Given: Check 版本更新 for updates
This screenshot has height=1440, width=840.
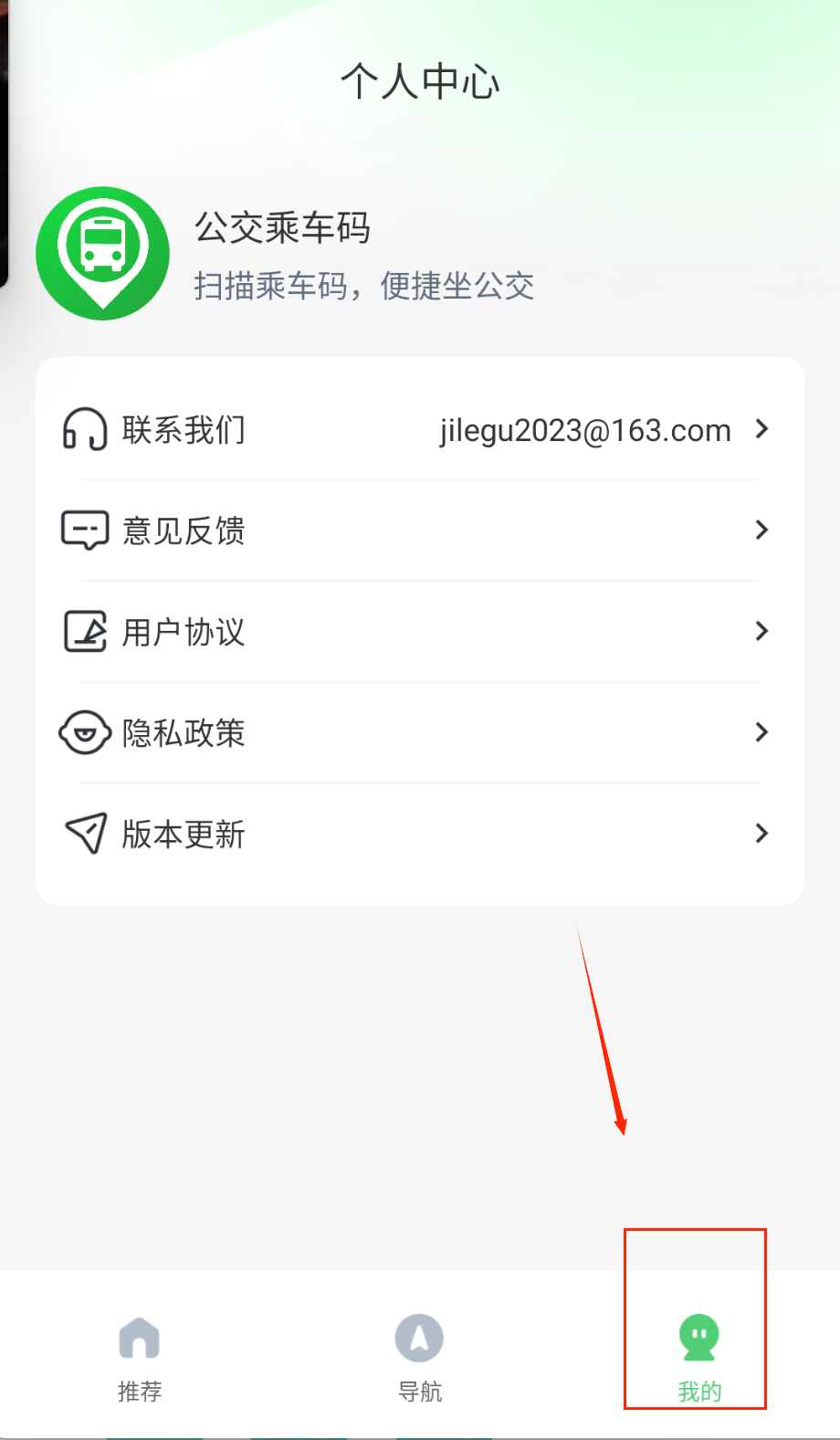Looking at the screenshot, I should pos(419,834).
